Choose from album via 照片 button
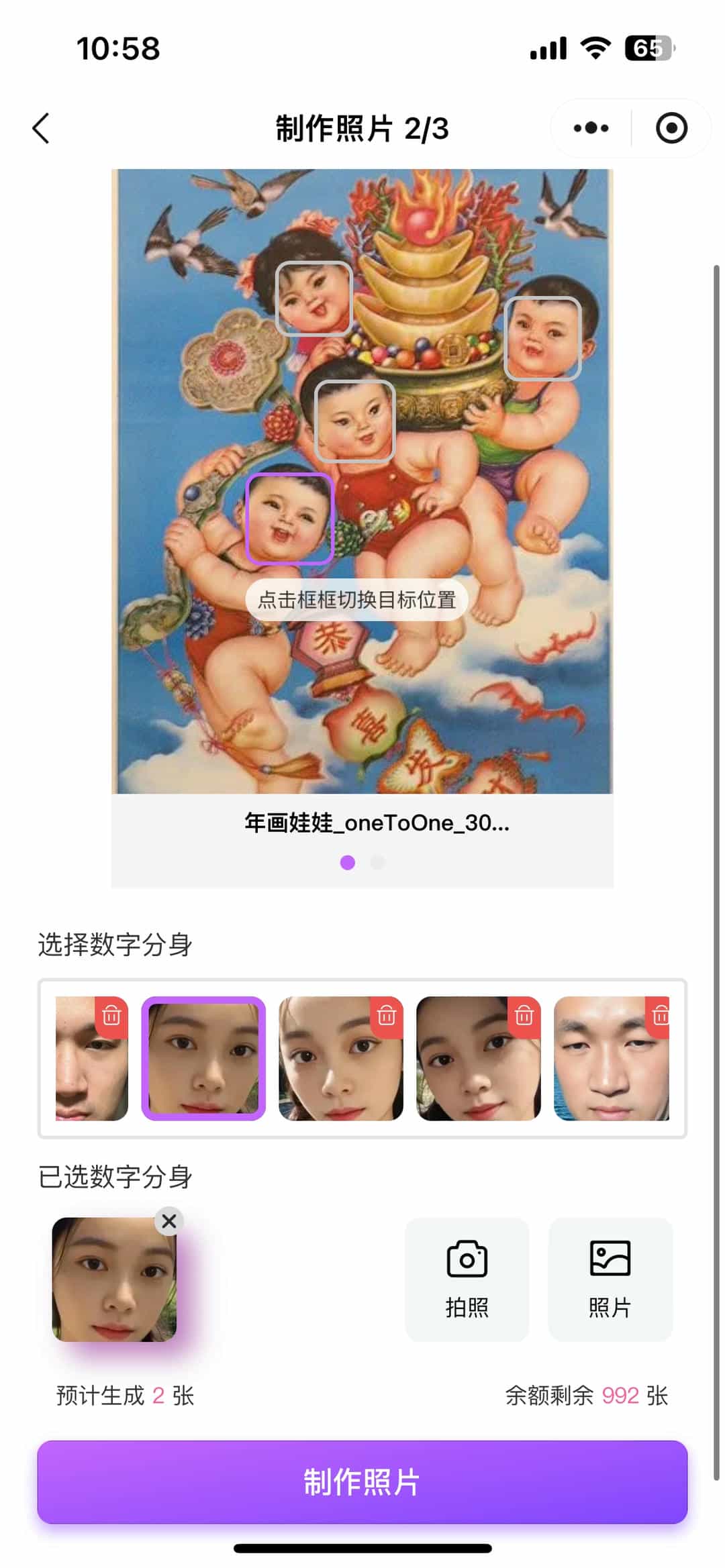This screenshot has height=1568, width=725. (x=610, y=1279)
